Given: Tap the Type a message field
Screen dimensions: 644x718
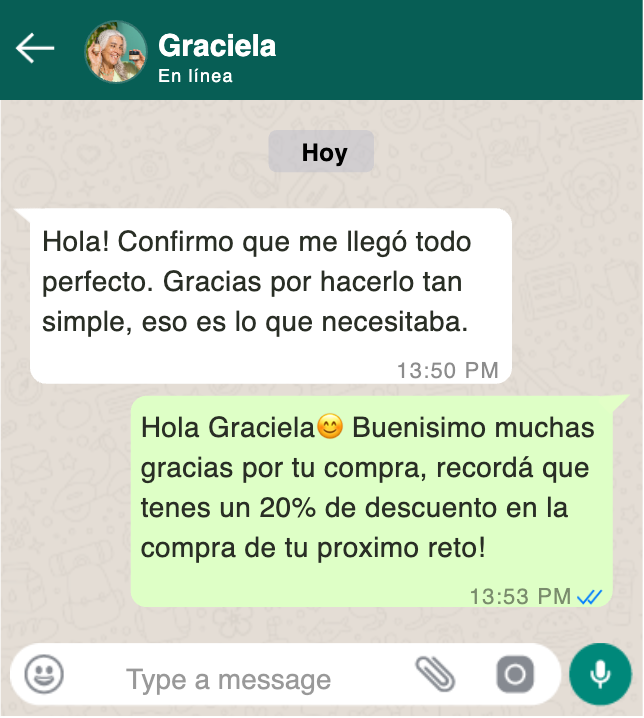Looking at the screenshot, I should point(230,680).
